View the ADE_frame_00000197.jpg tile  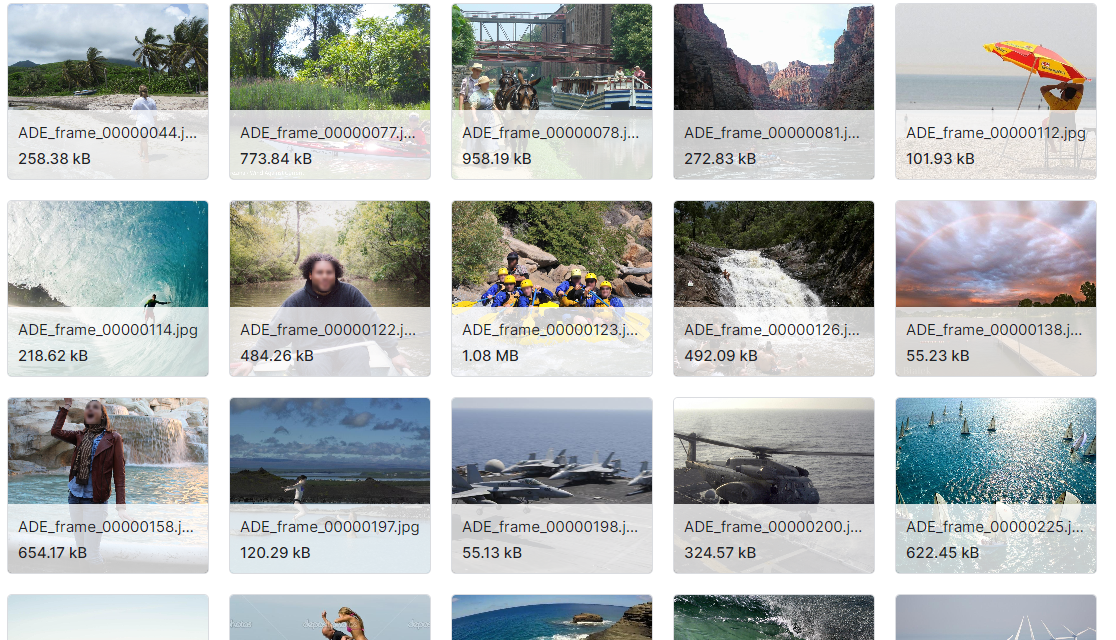click(x=330, y=451)
